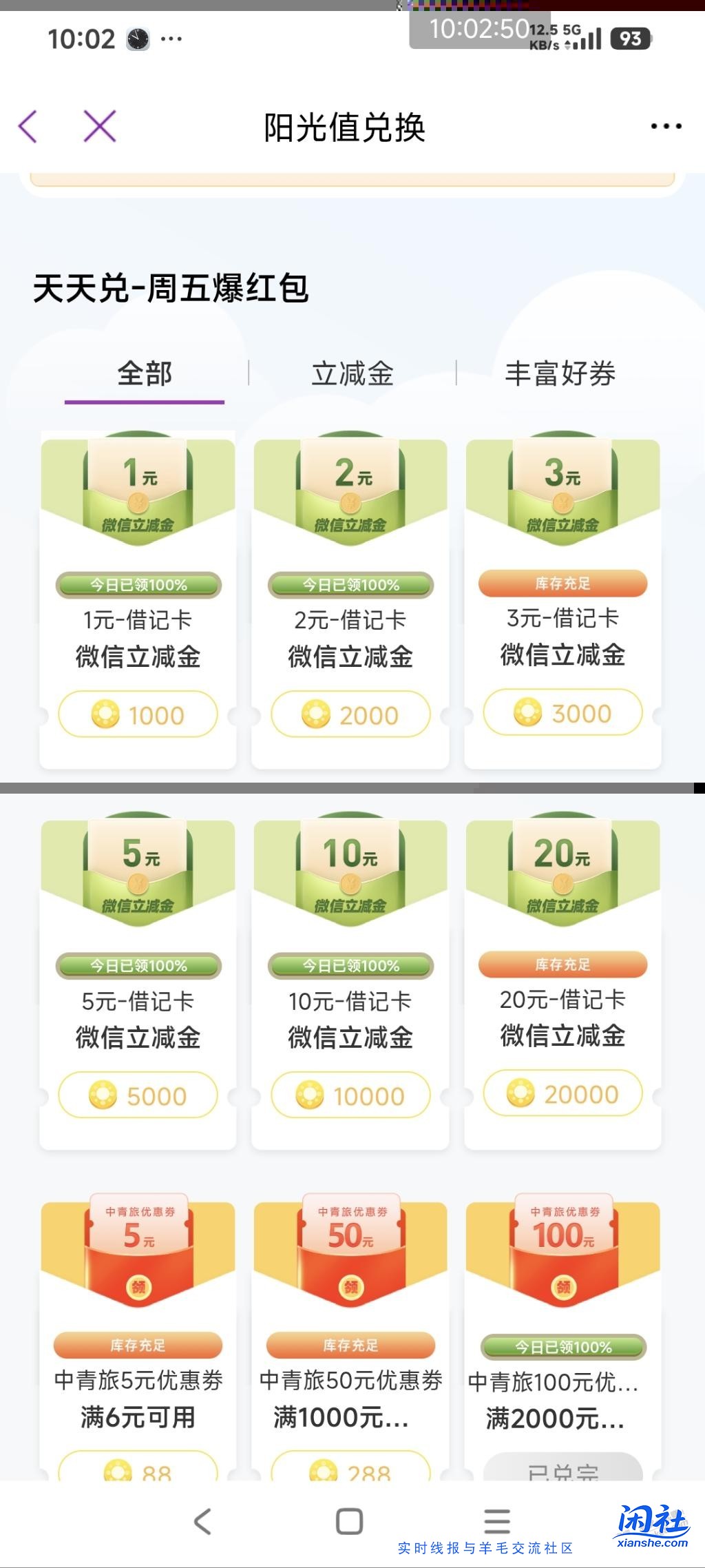Tap the coin medal on 1元 red packet
705x1568 pixels.
coord(137,503)
